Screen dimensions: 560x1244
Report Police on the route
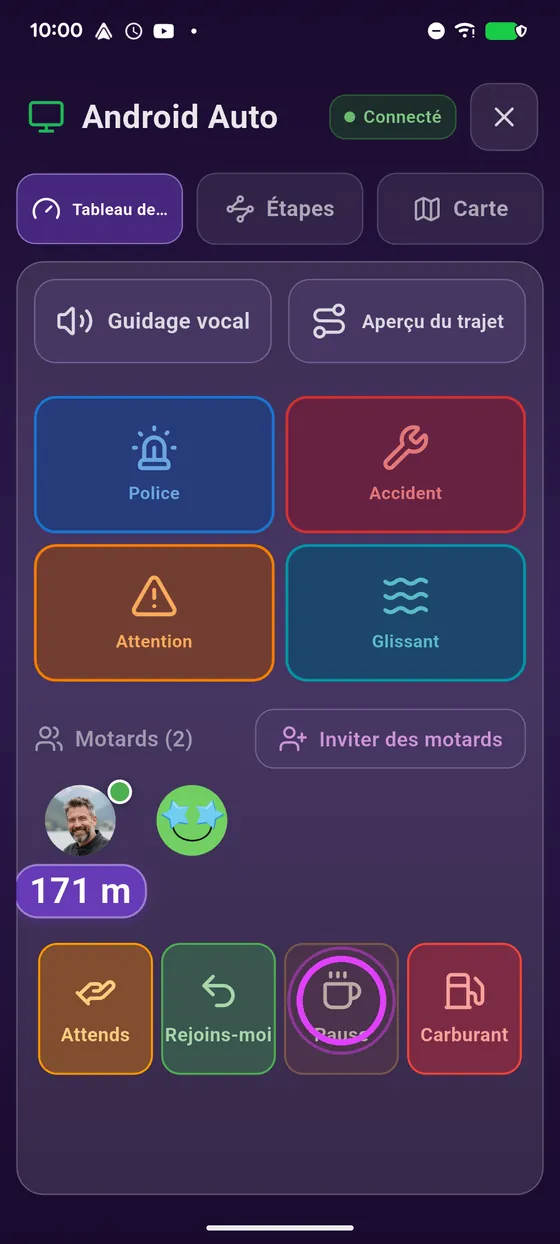point(154,464)
